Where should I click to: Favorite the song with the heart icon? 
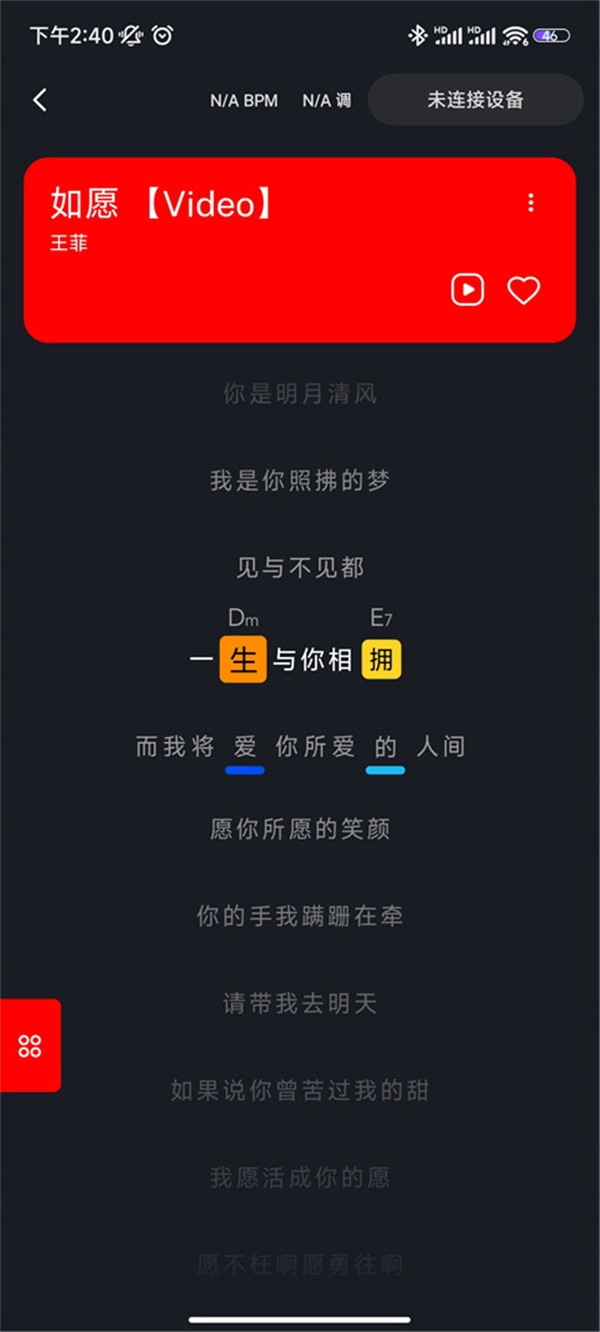523,290
